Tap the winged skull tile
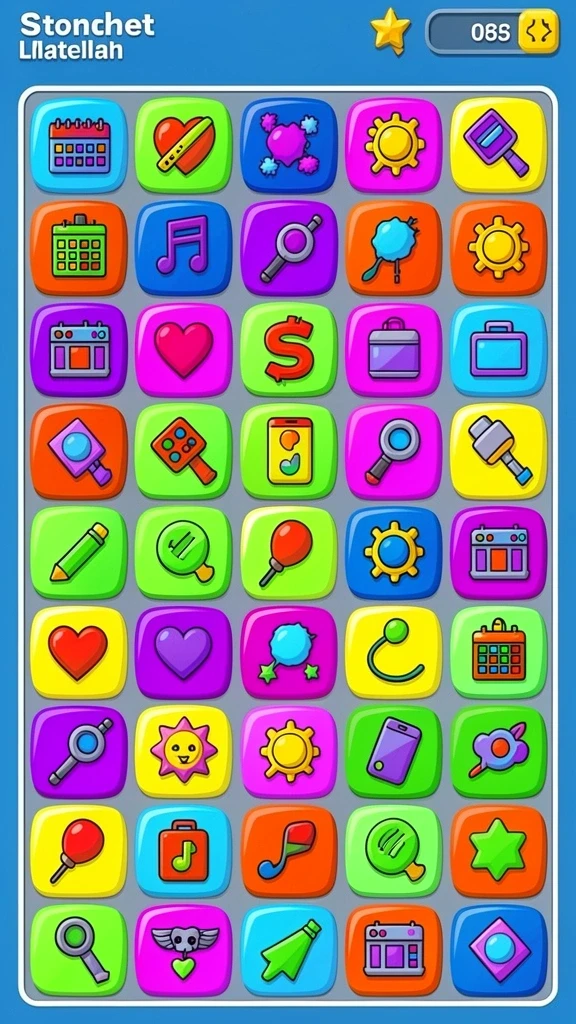The width and height of the screenshot is (576, 1024). coord(184,950)
